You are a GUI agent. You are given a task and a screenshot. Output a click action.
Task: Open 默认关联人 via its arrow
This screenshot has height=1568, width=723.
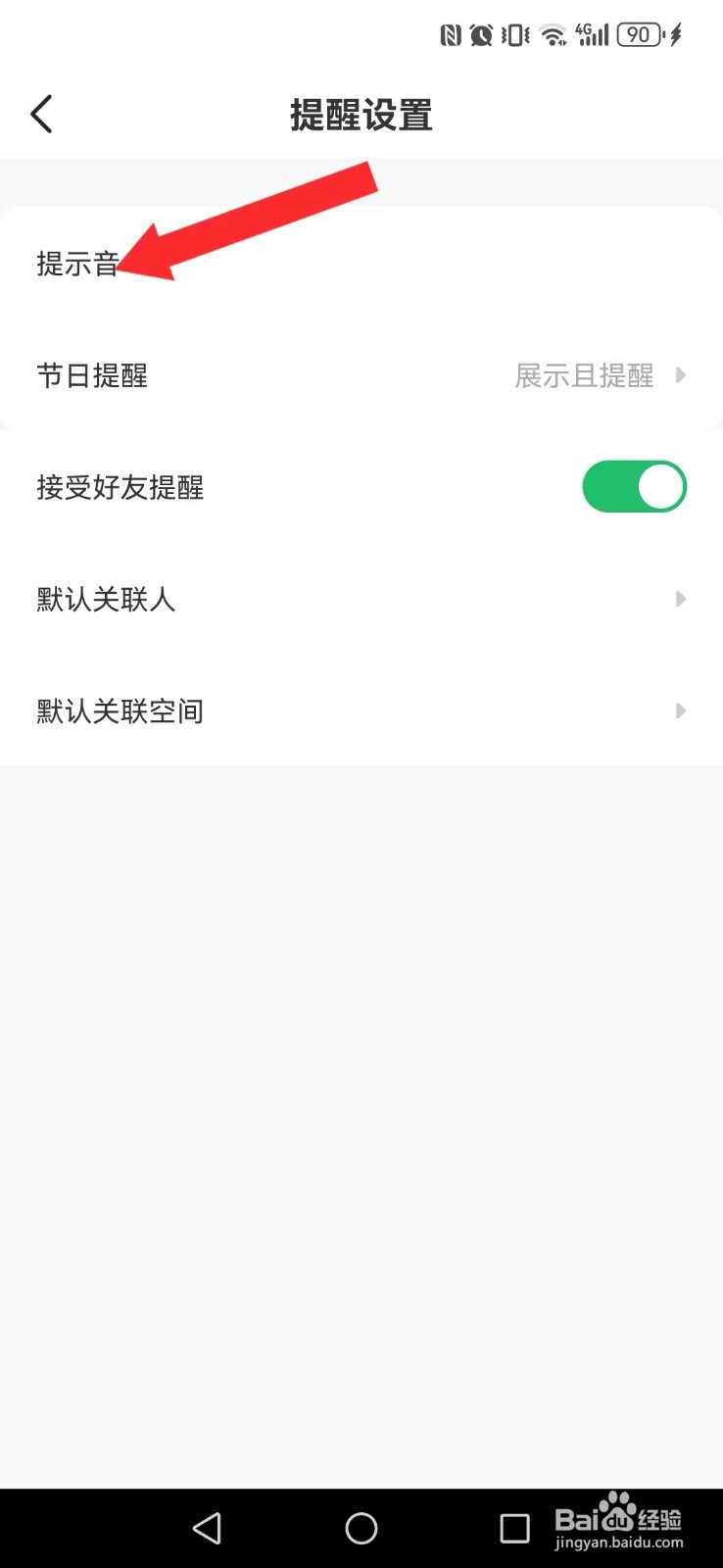click(x=682, y=599)
